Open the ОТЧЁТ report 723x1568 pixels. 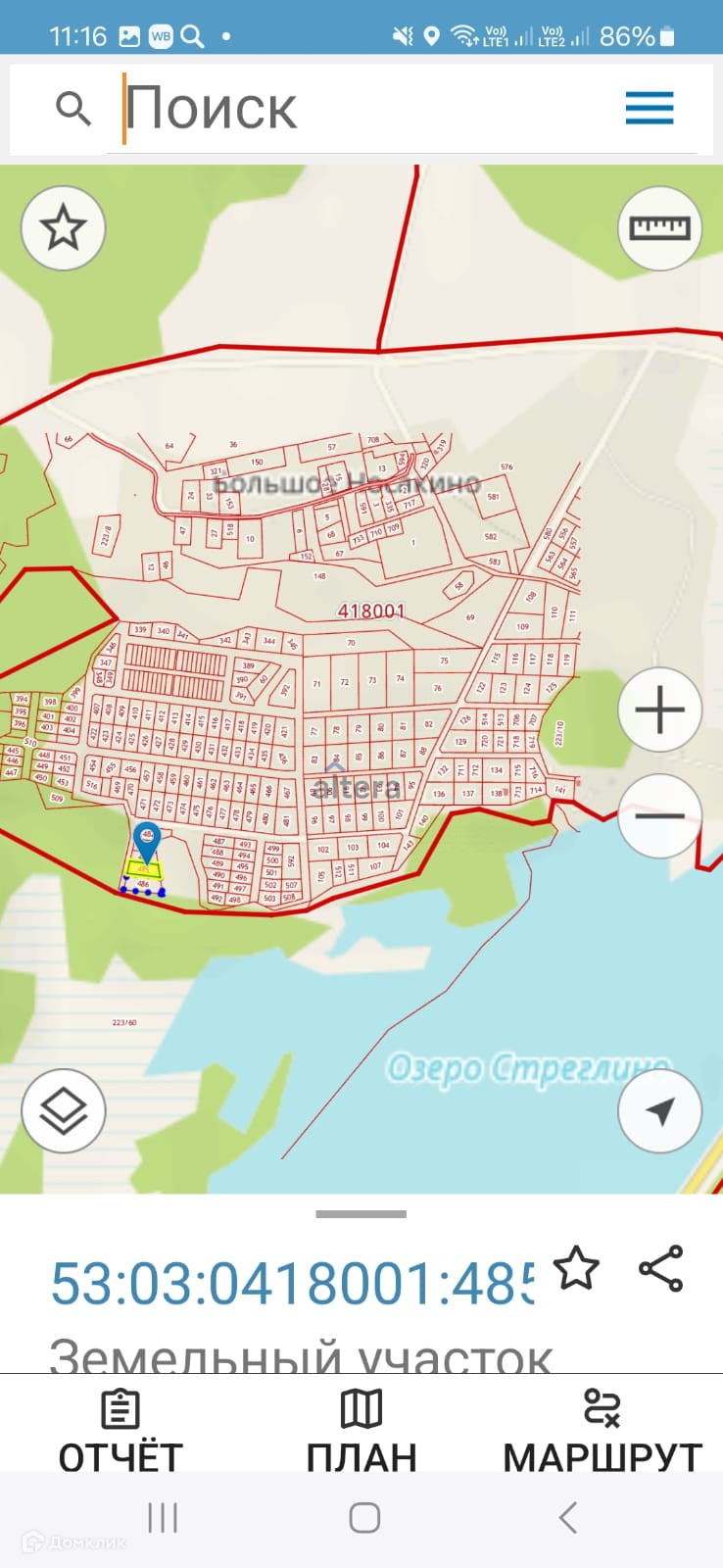(120, 1431)
